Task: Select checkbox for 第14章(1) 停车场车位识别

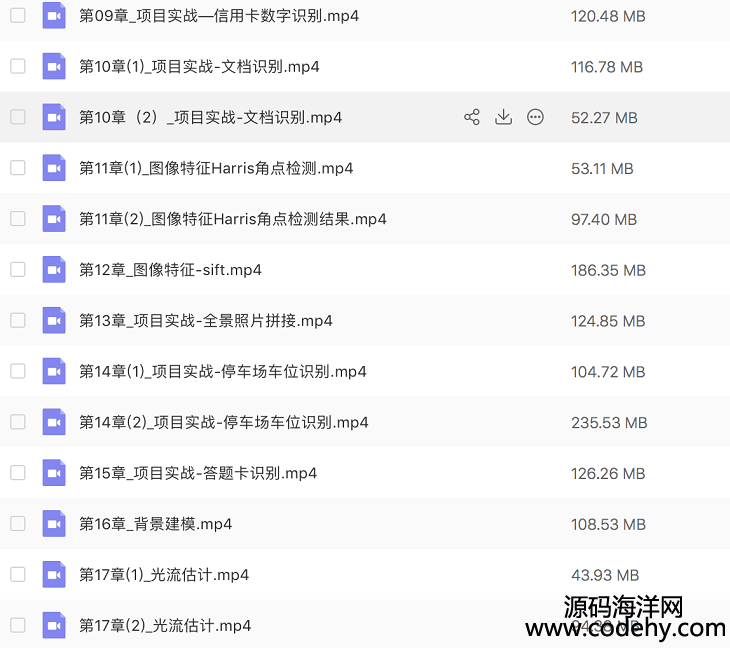Action: (18, 371)
